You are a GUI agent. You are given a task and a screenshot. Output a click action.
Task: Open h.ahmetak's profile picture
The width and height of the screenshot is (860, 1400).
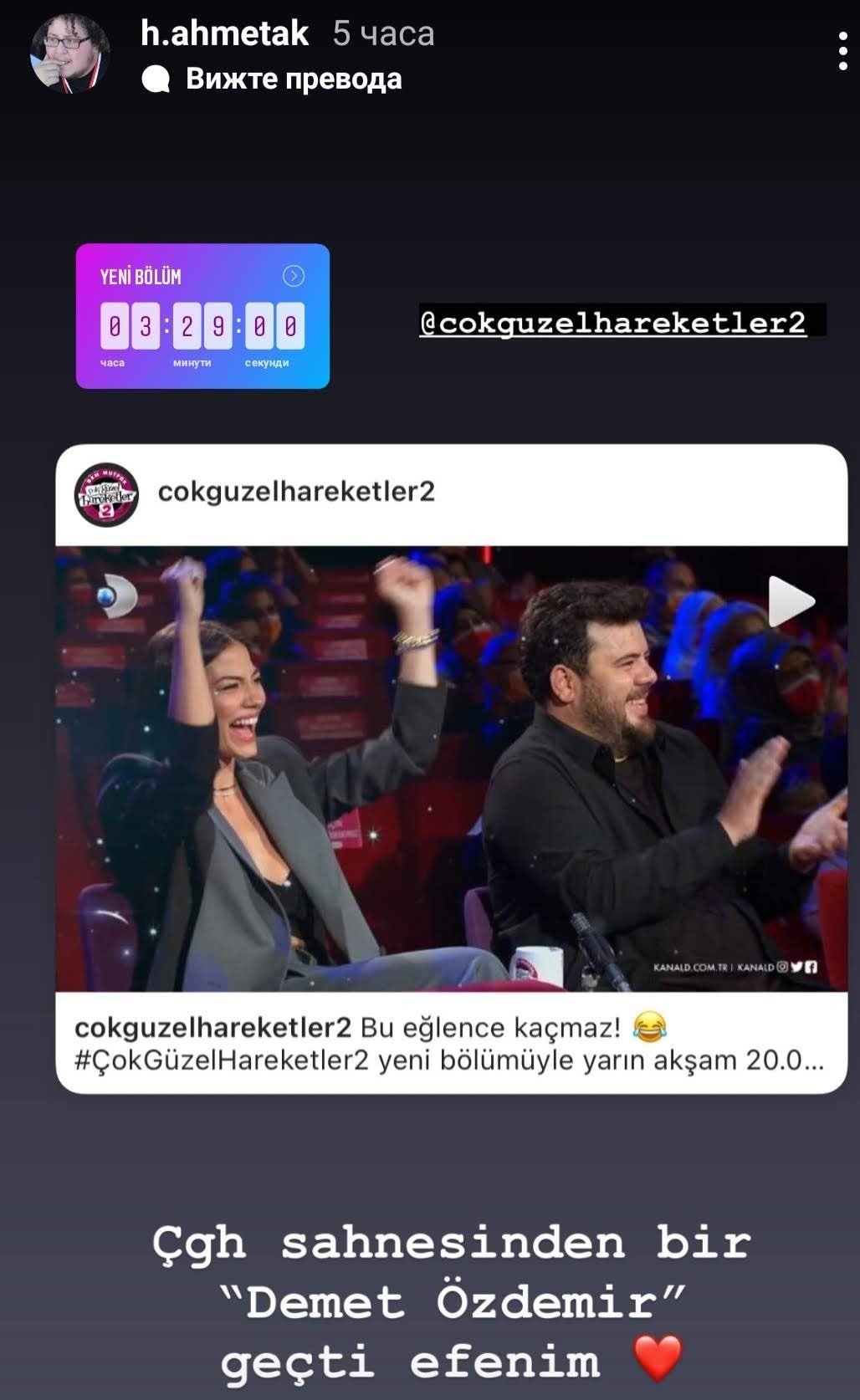[x=70, y=54]
